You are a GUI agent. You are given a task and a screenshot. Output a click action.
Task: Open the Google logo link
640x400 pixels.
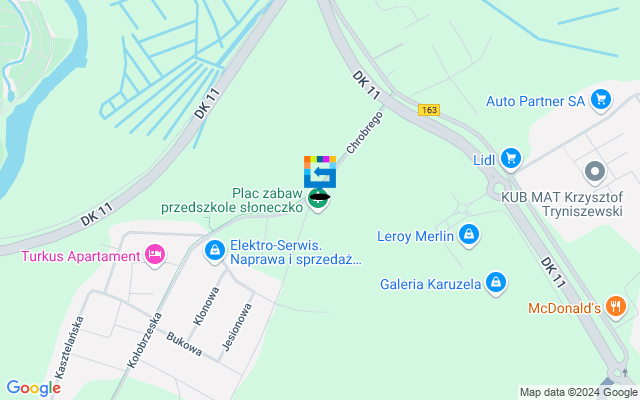click(x=33, y=388)
